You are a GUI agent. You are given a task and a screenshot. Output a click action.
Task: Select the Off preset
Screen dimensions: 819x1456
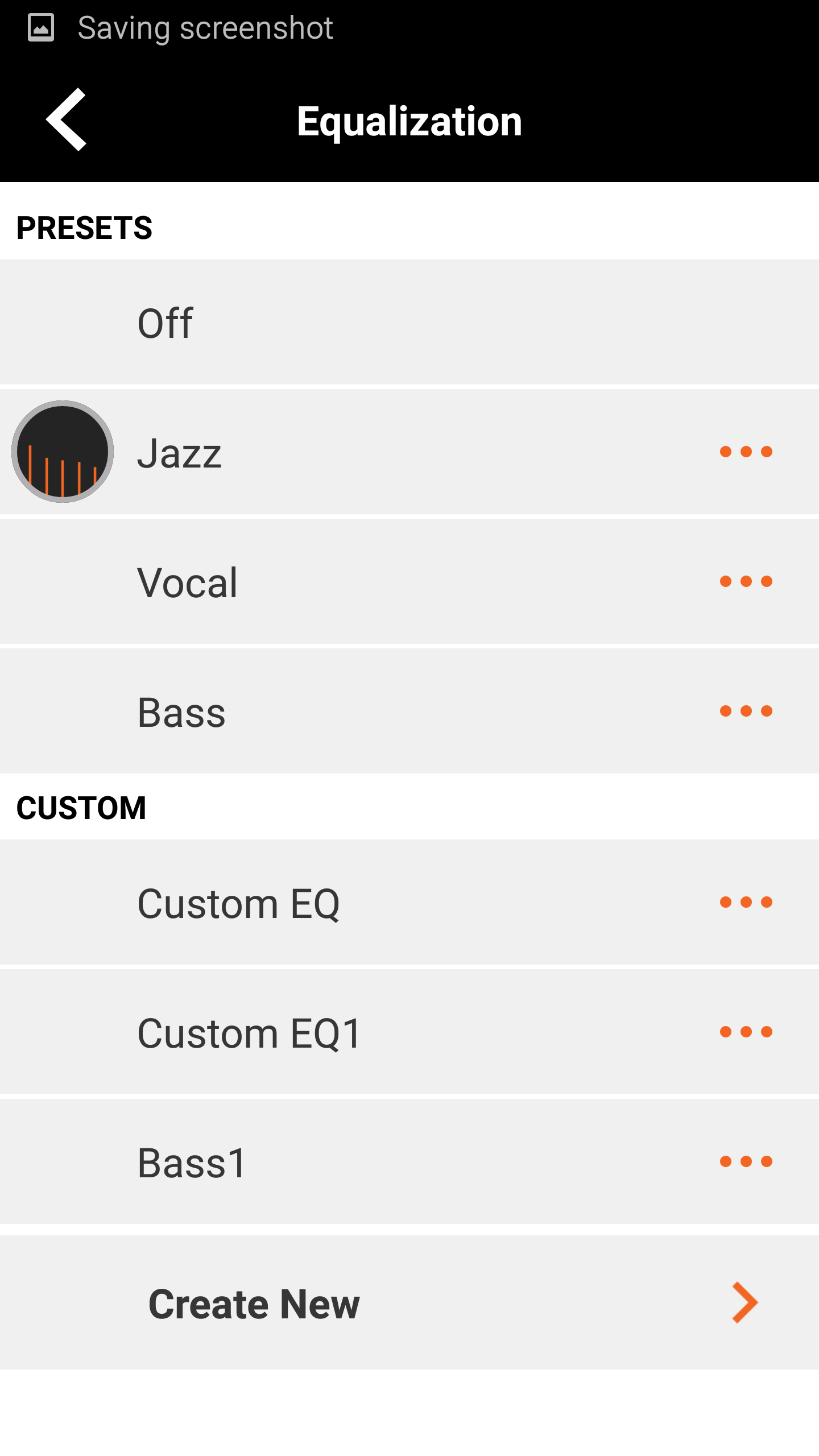[409, 322]
